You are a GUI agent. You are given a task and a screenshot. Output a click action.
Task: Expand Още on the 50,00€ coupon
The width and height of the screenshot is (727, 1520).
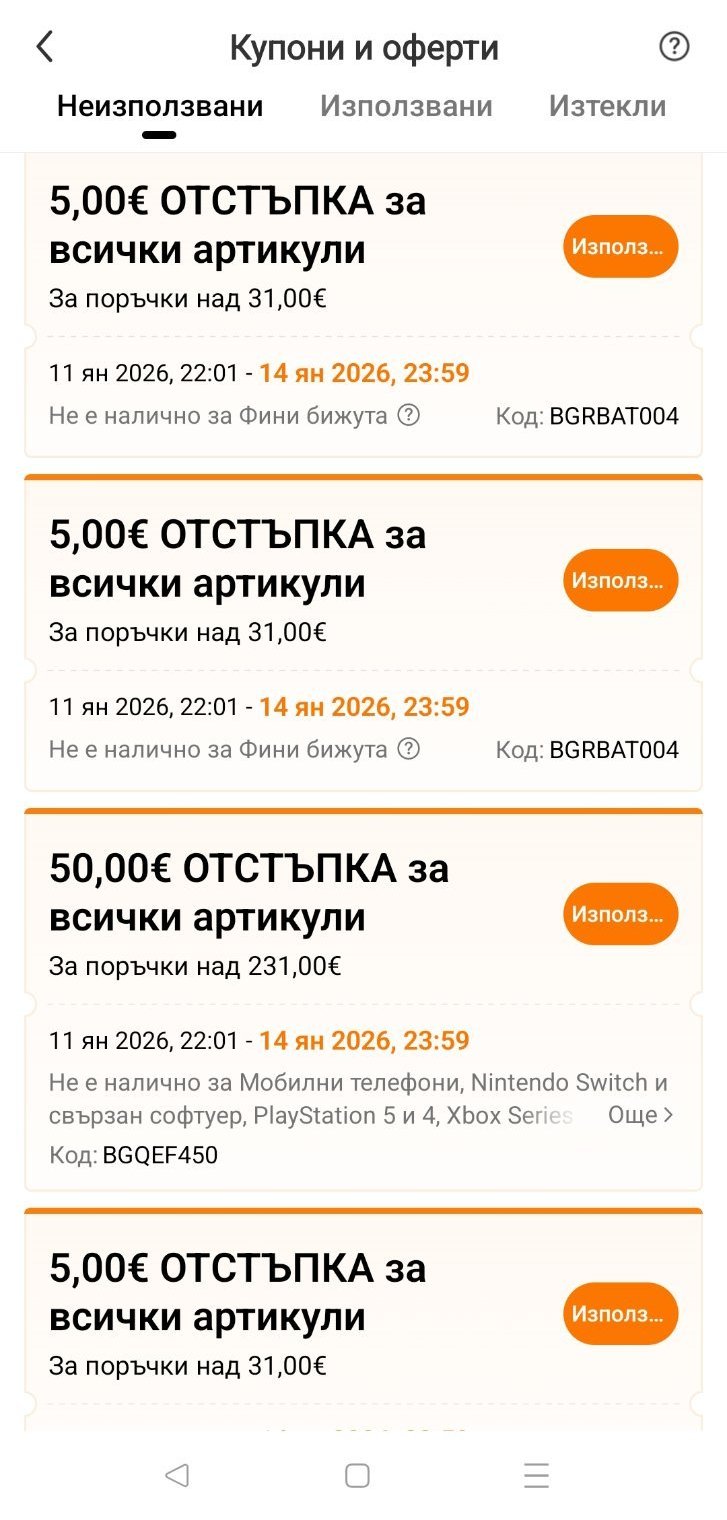(x=641, y=1115)
